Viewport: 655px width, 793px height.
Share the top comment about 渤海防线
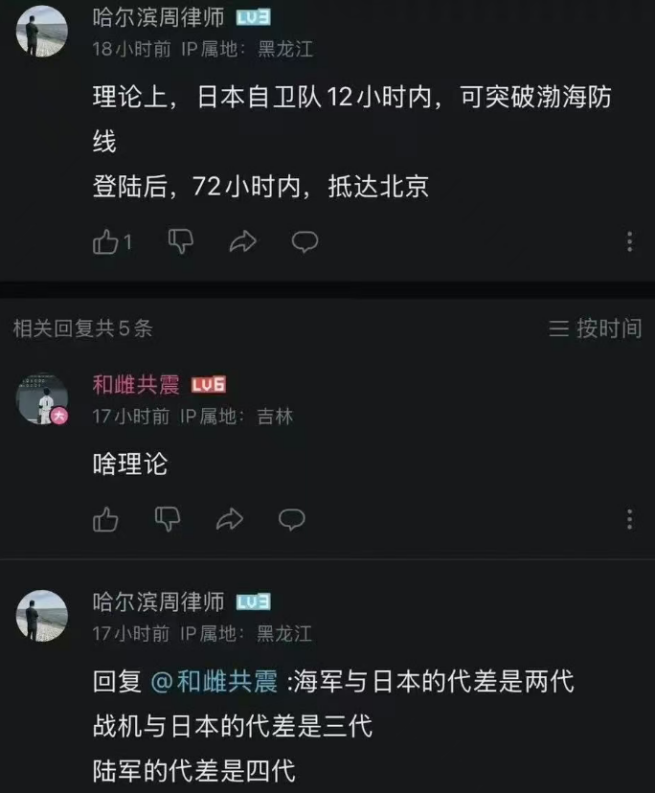click(x=243, y=242)
